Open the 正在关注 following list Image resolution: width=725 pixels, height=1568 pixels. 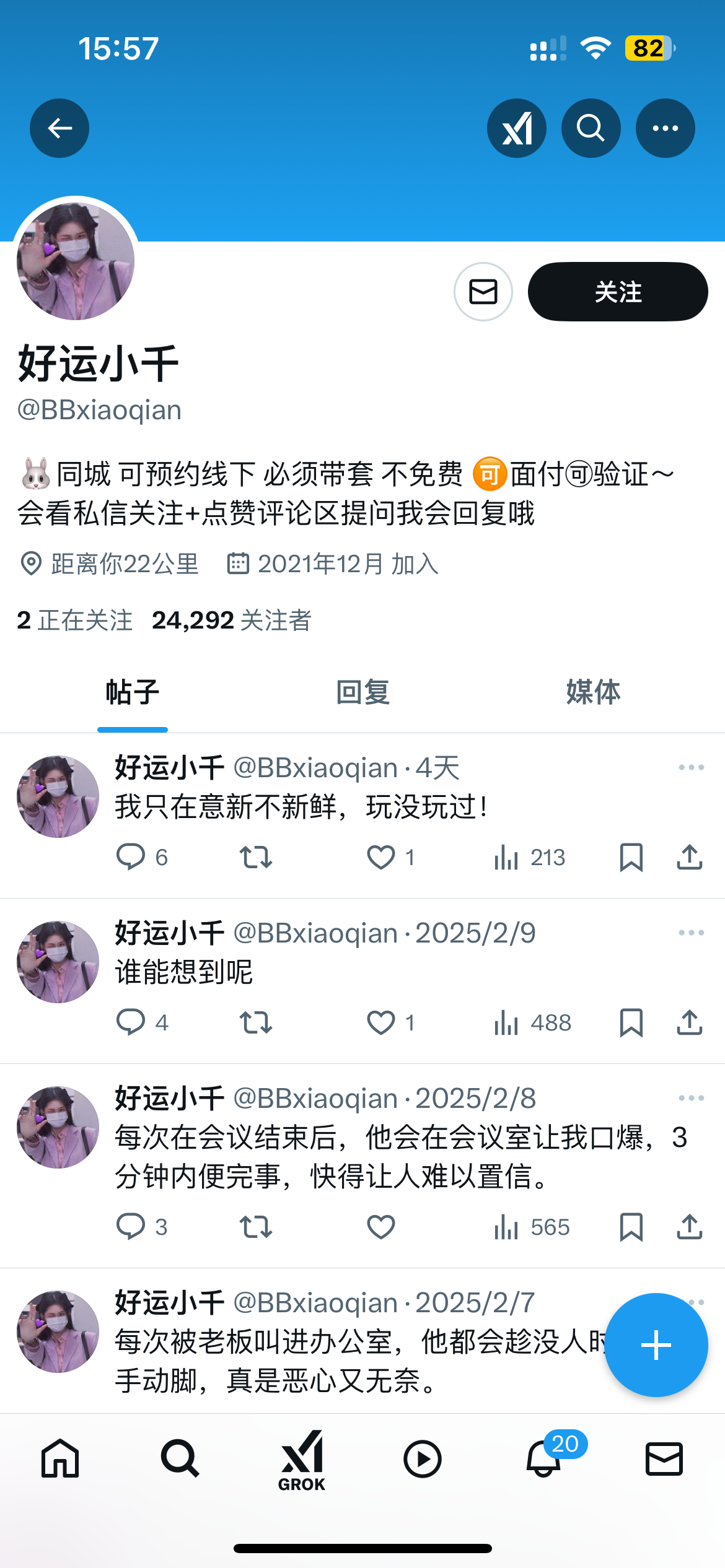tap(75, 620)
